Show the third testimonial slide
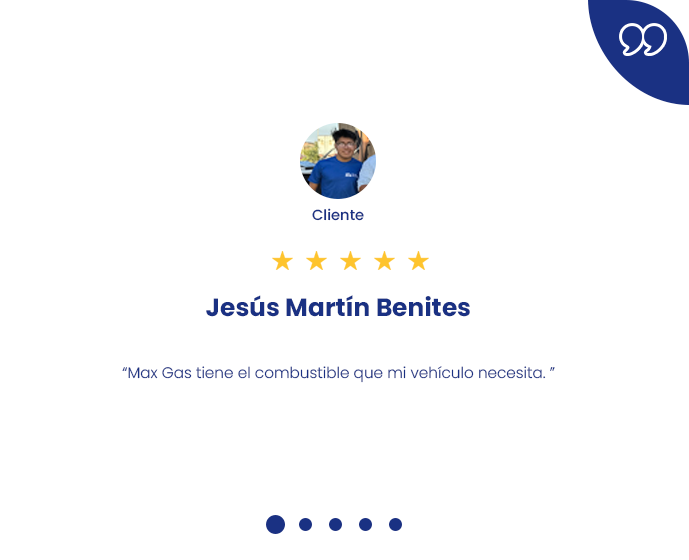The height and width of the screenshot is (560, 689). pos(336,524)
